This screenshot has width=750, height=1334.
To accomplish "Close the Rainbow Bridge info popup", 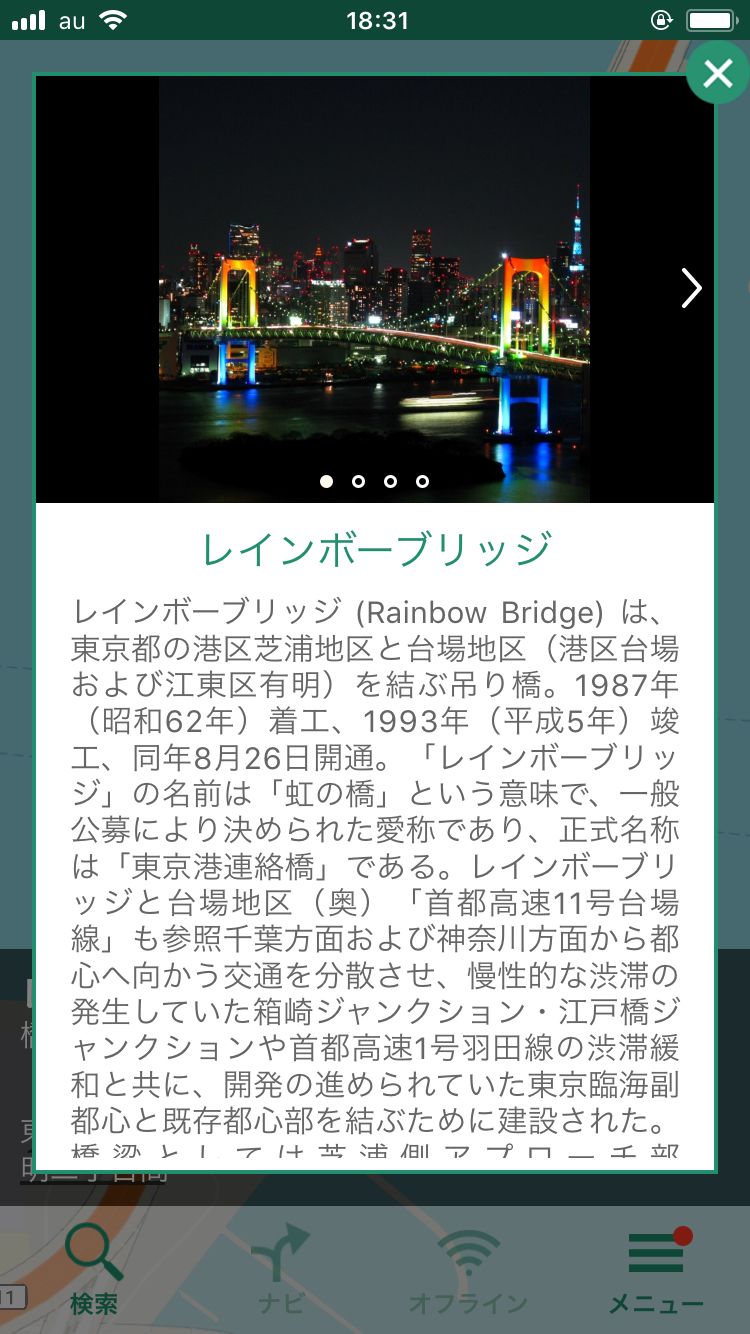I will pos(717,73).
